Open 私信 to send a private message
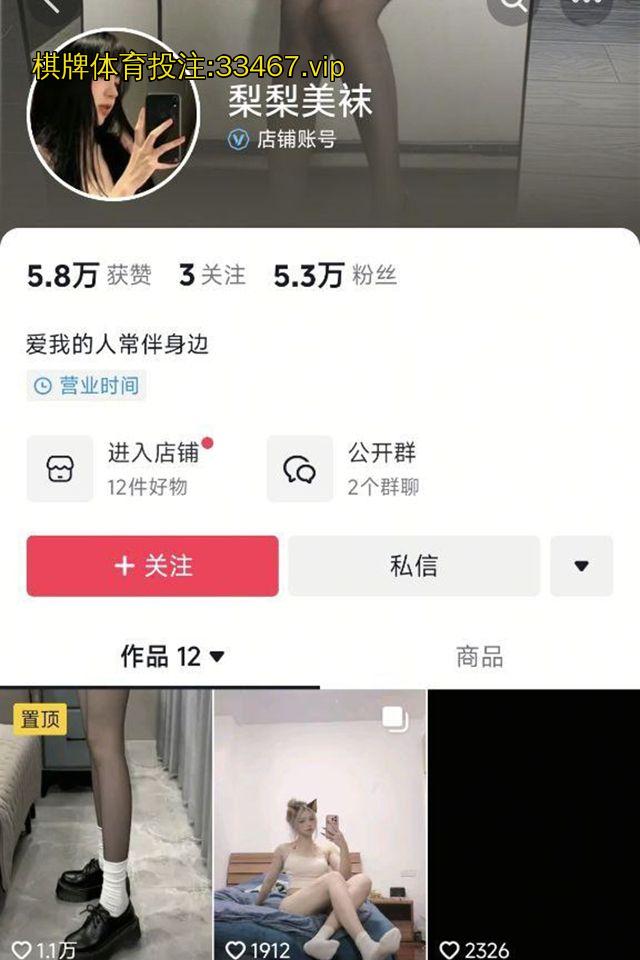640x960 pixels. point(414,566)
